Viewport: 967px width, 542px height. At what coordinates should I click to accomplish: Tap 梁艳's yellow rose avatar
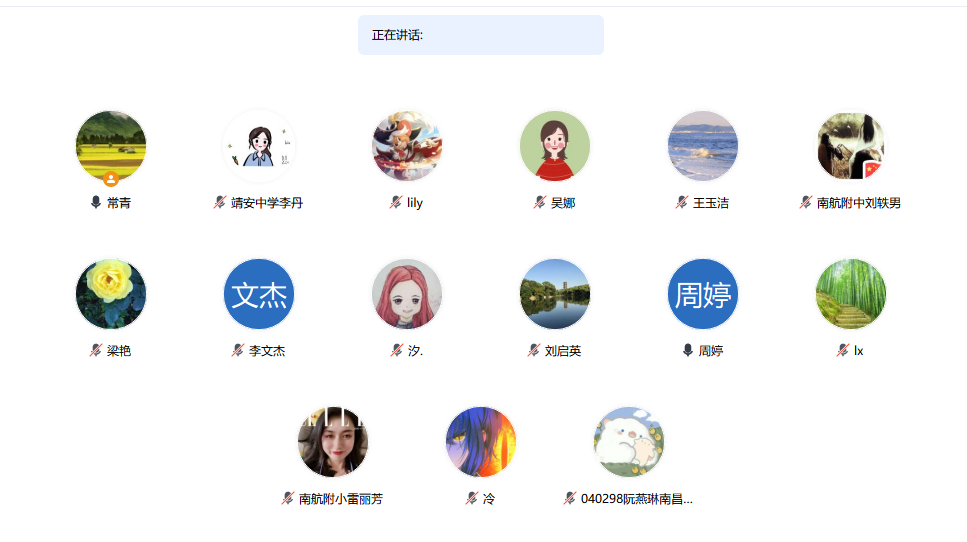point(111,294)
